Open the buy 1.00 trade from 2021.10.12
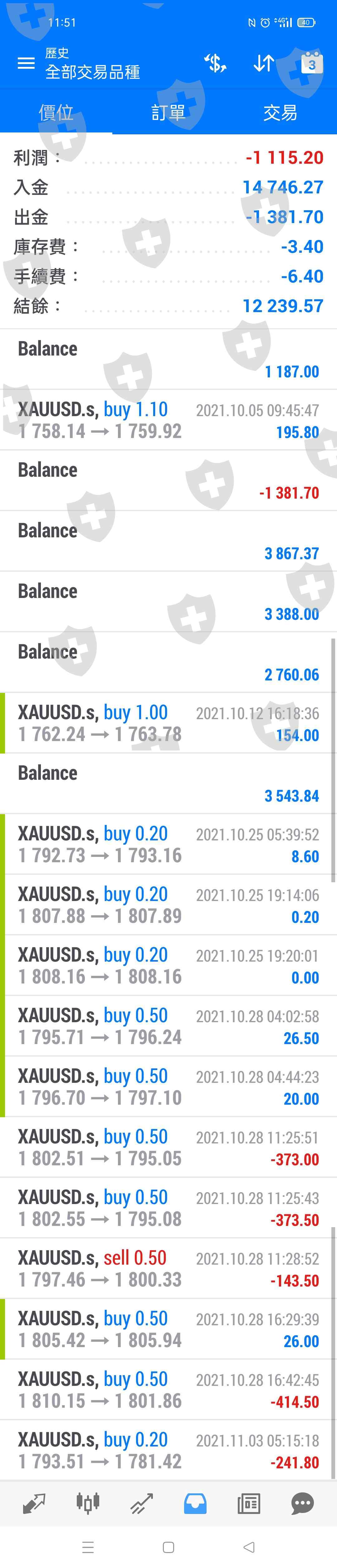The width and height of the screenshot is (337, 1568). point(168,723)
